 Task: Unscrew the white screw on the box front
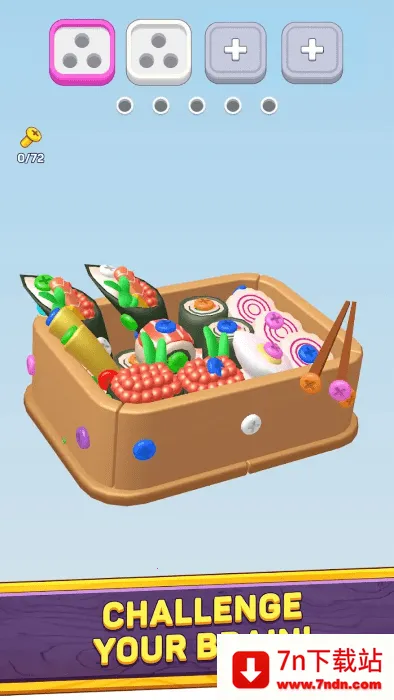251,424
